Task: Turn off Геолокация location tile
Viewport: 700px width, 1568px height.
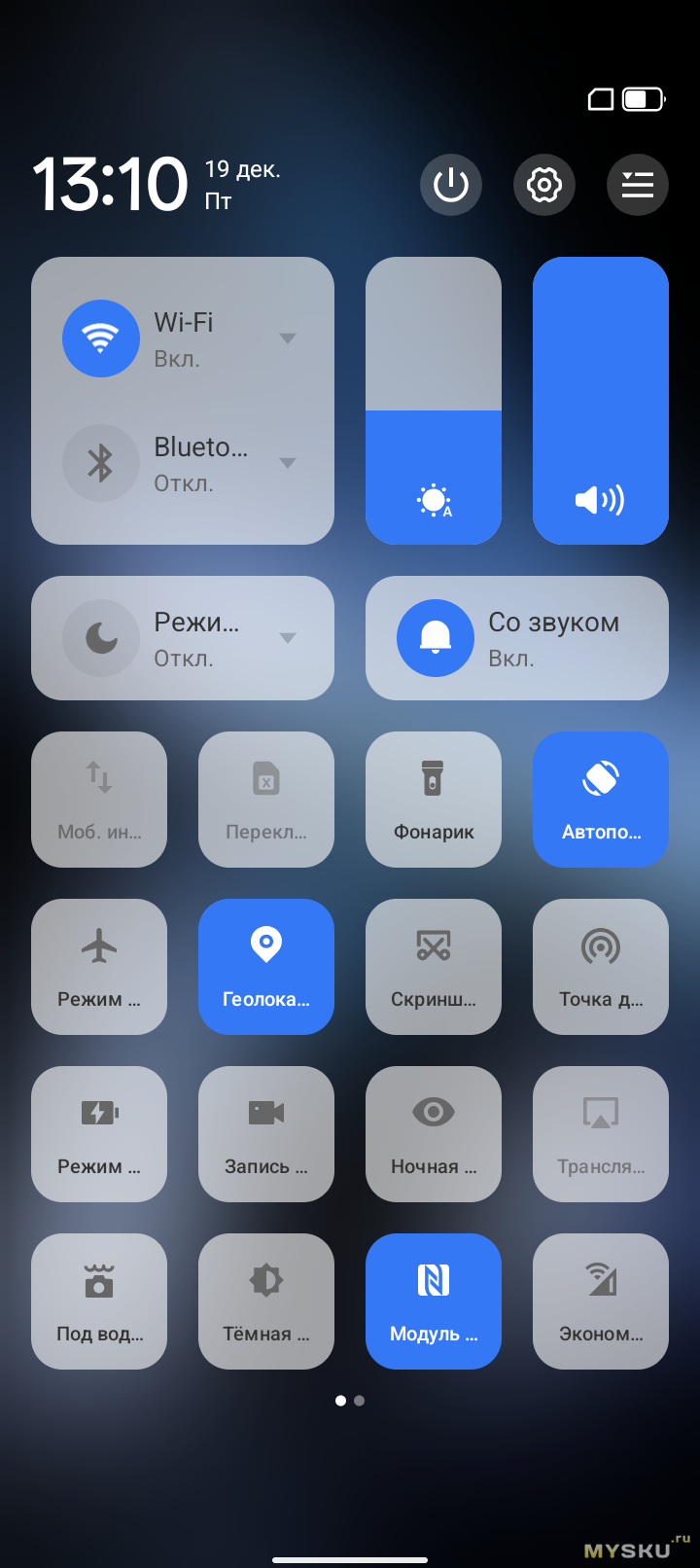Action: [x=266, y=966]
